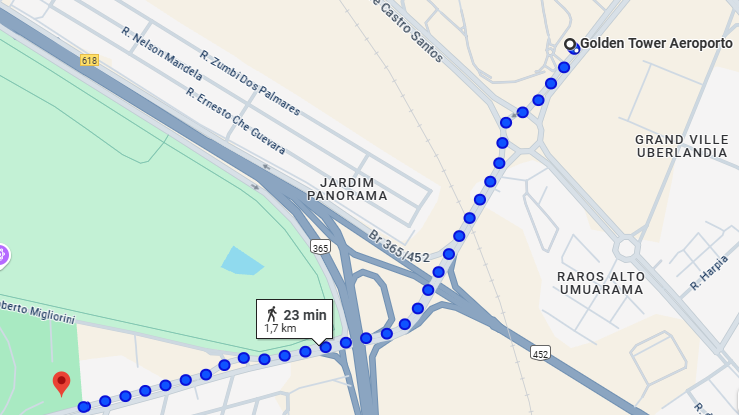Screen dimensions: 739x415
Task: Tap the Golden Tower Aeroporto origin marker
Action: point(571,45)
